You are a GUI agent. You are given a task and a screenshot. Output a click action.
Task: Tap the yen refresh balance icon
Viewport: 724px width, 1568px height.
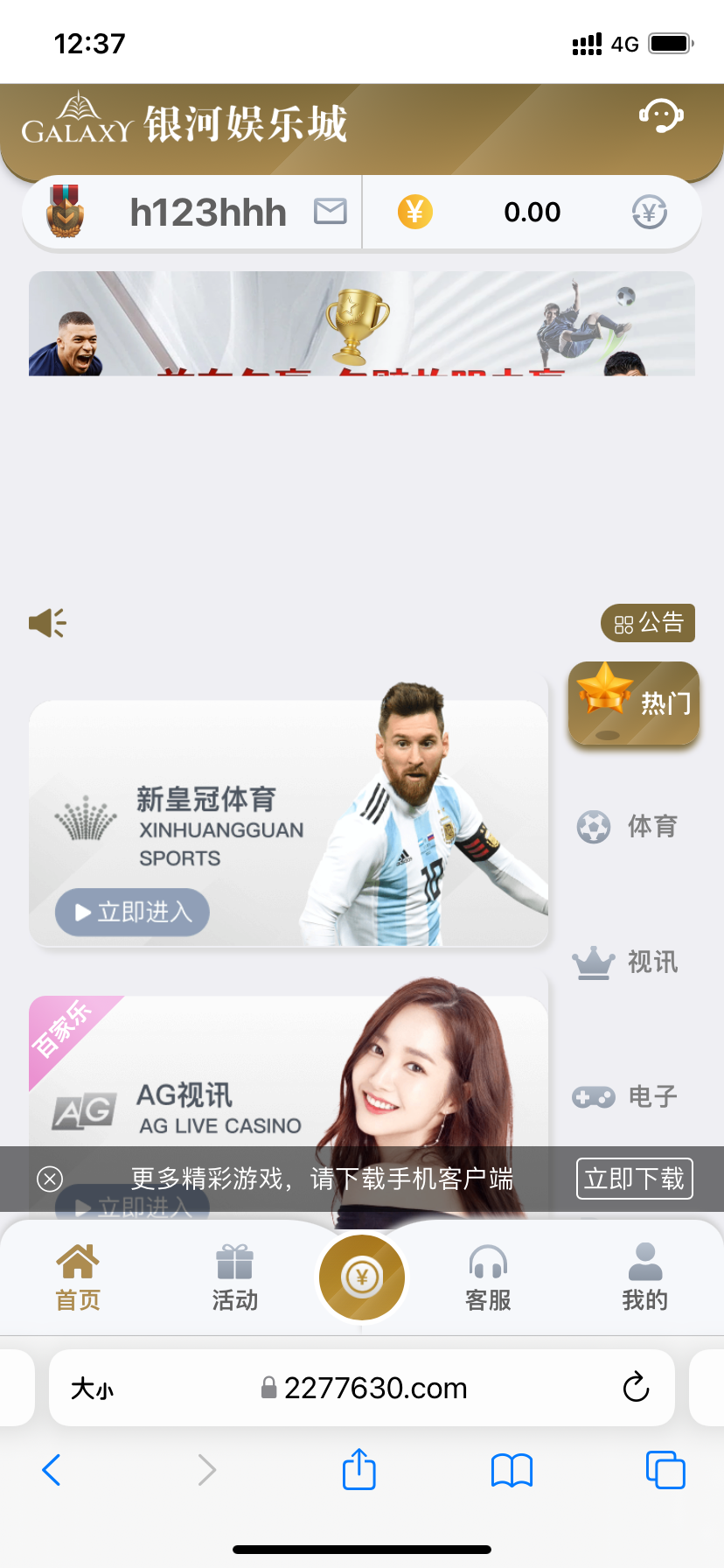[649, 213]
